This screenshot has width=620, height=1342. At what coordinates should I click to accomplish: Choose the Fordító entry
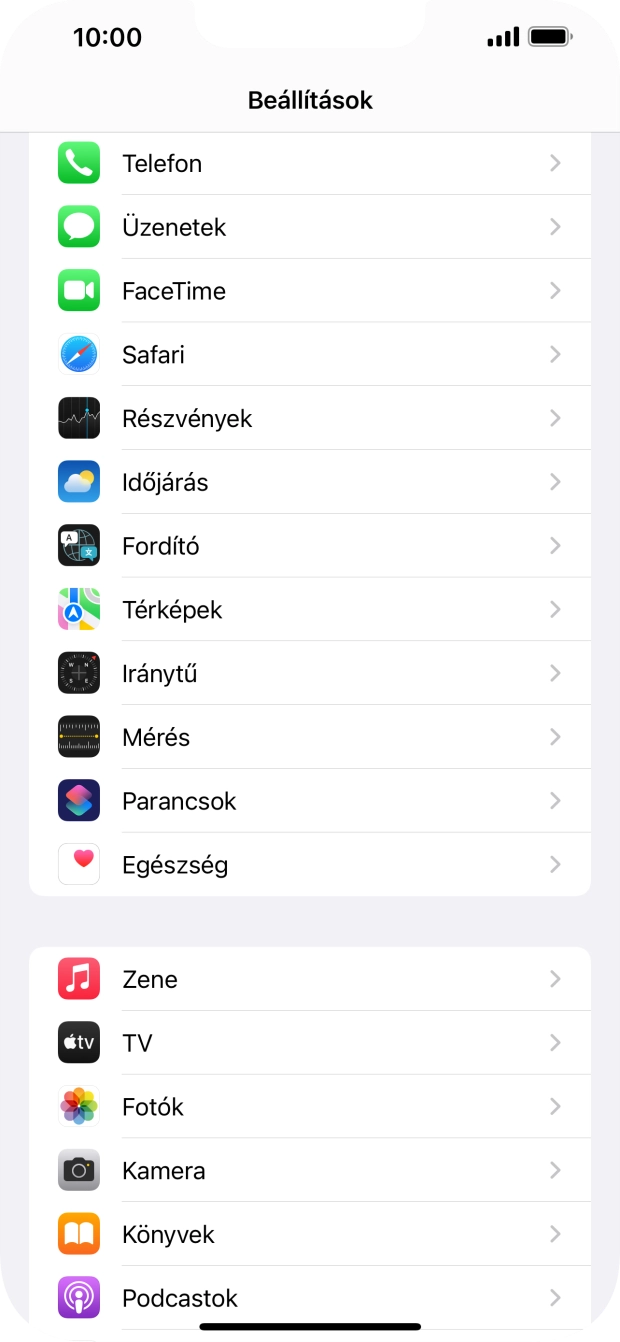[310, 546]
